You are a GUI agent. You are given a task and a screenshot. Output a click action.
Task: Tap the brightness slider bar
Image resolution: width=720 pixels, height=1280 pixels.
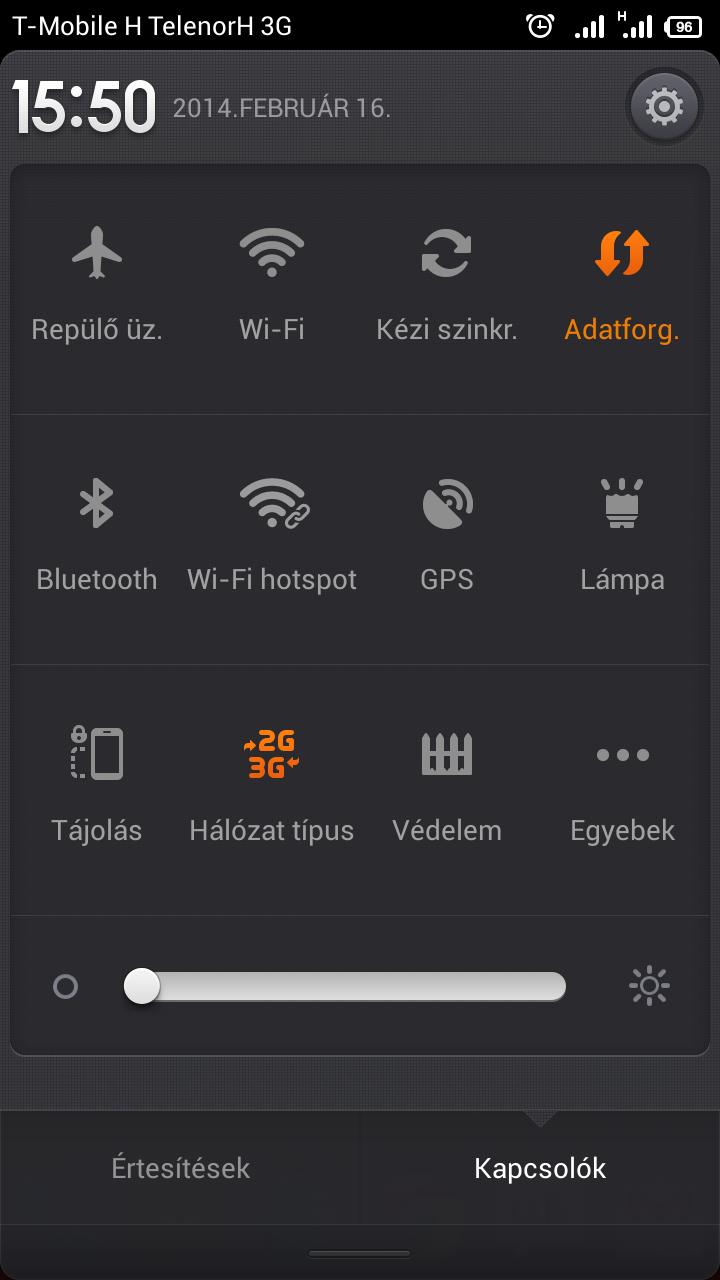[x=345, y=986]
